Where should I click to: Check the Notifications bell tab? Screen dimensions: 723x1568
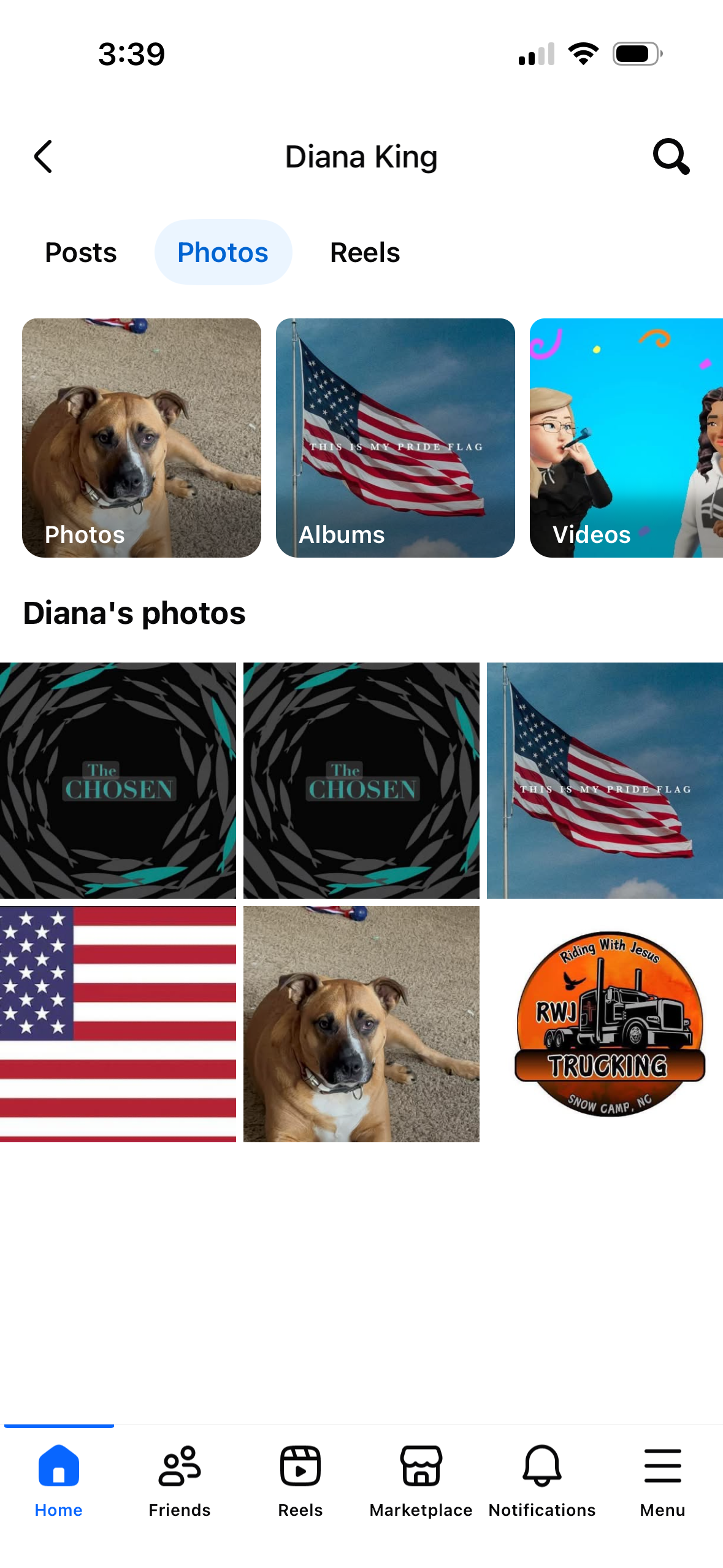542,1480
